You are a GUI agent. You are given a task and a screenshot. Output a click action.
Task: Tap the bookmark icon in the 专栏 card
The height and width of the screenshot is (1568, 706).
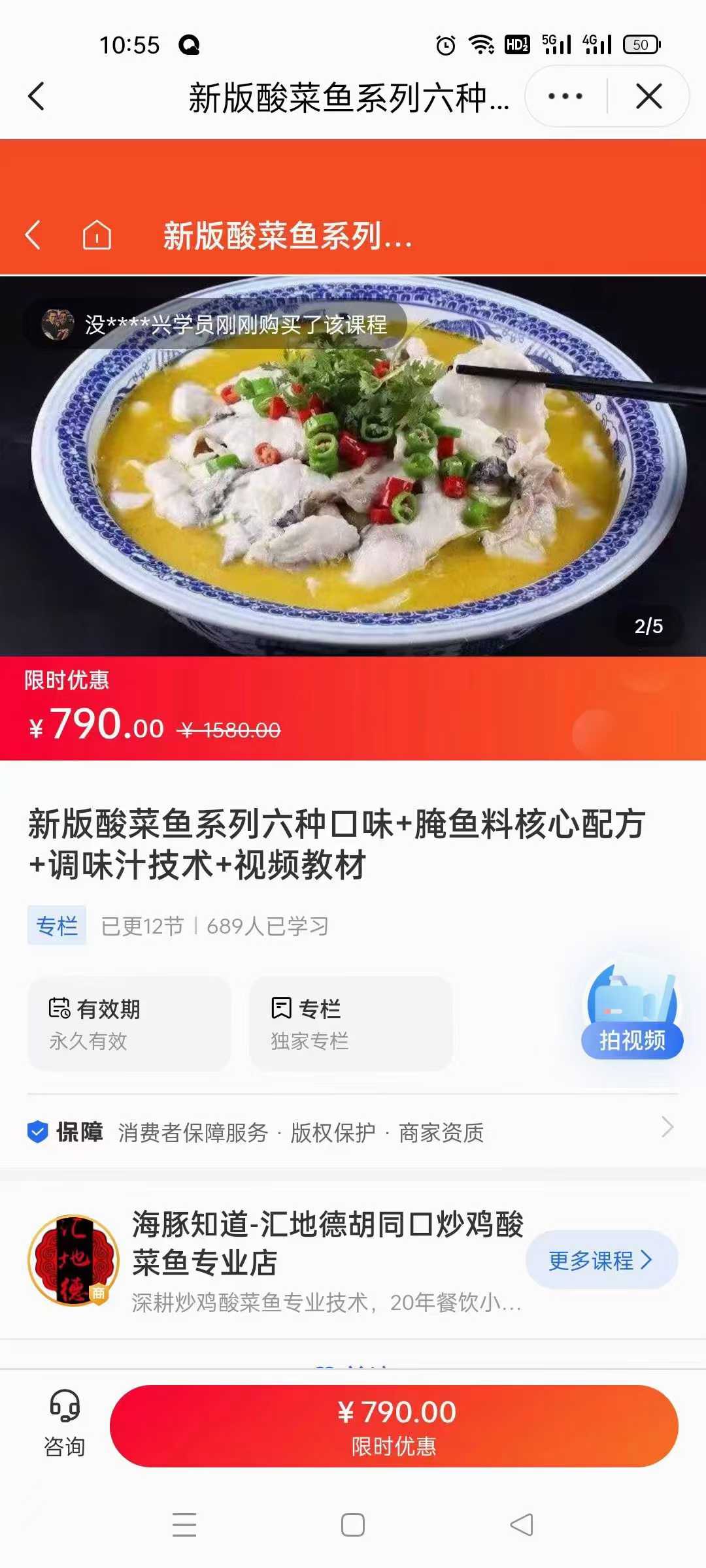click(x=281, y=1007)
